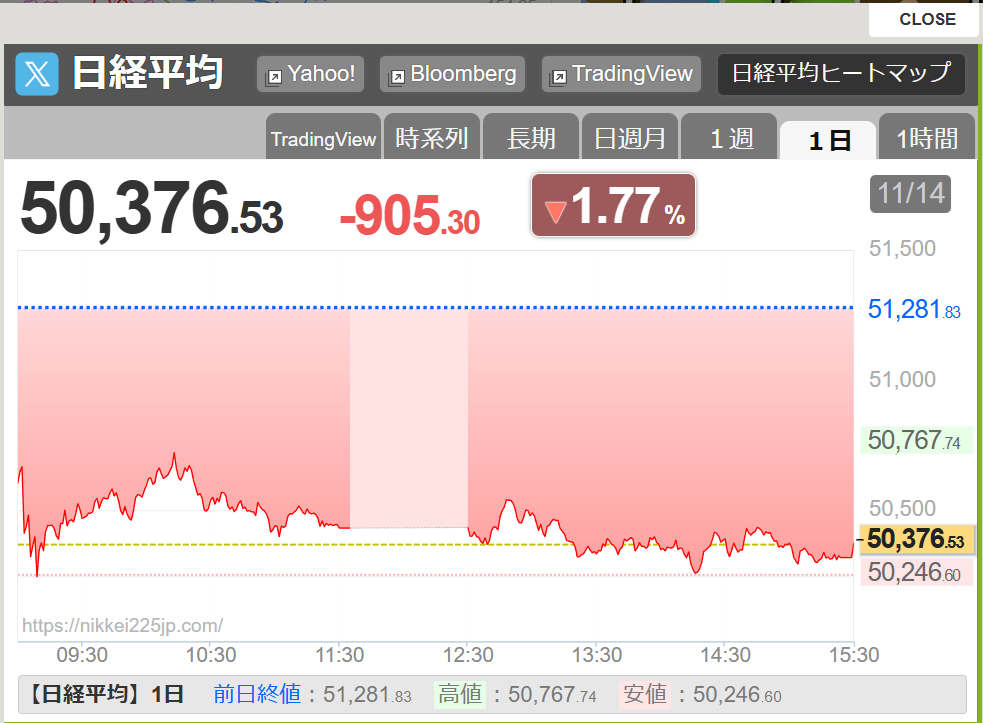The width and height of the screenshot is (983, 723).
Task: Switch to the 1週 chart tab
Action: 729,139
